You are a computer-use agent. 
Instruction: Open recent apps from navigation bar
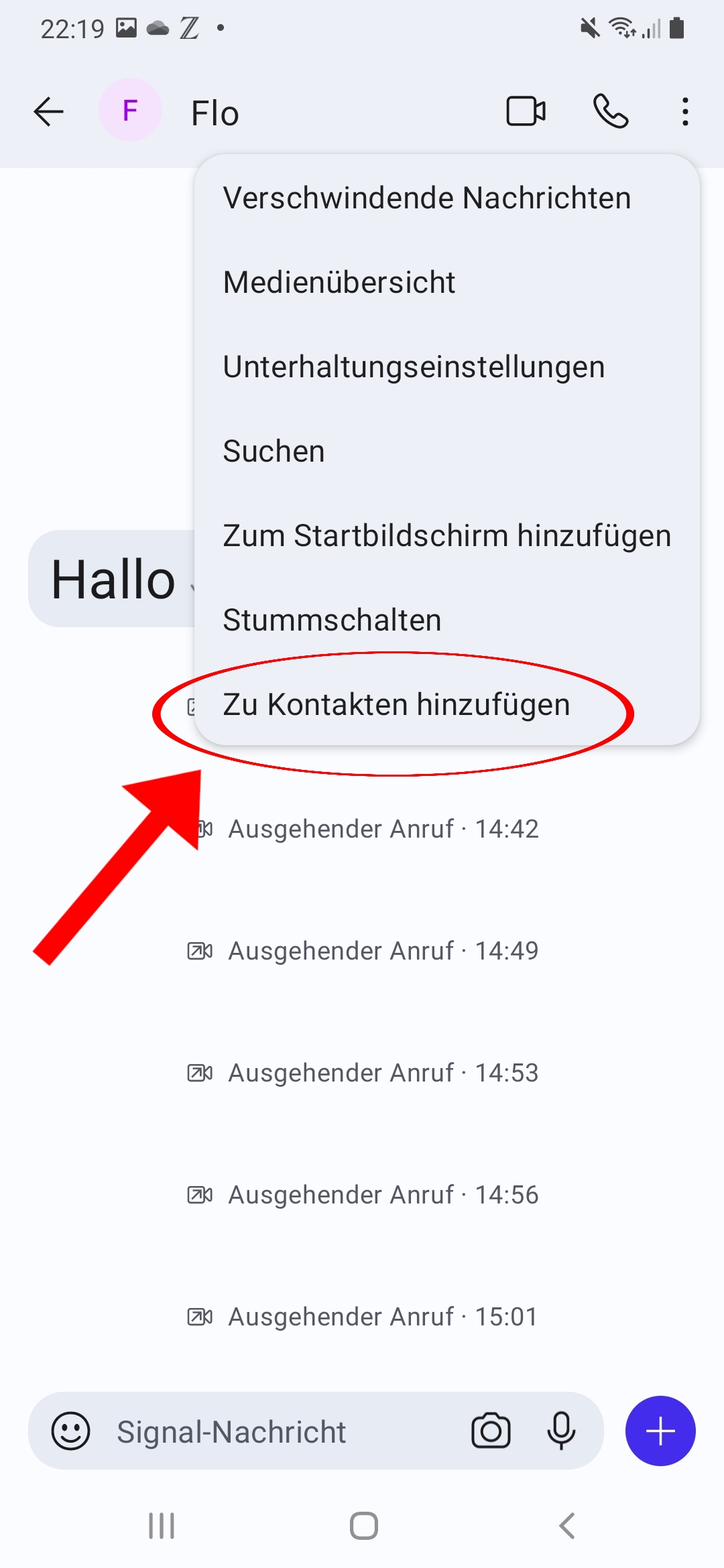click(162, 1526)
